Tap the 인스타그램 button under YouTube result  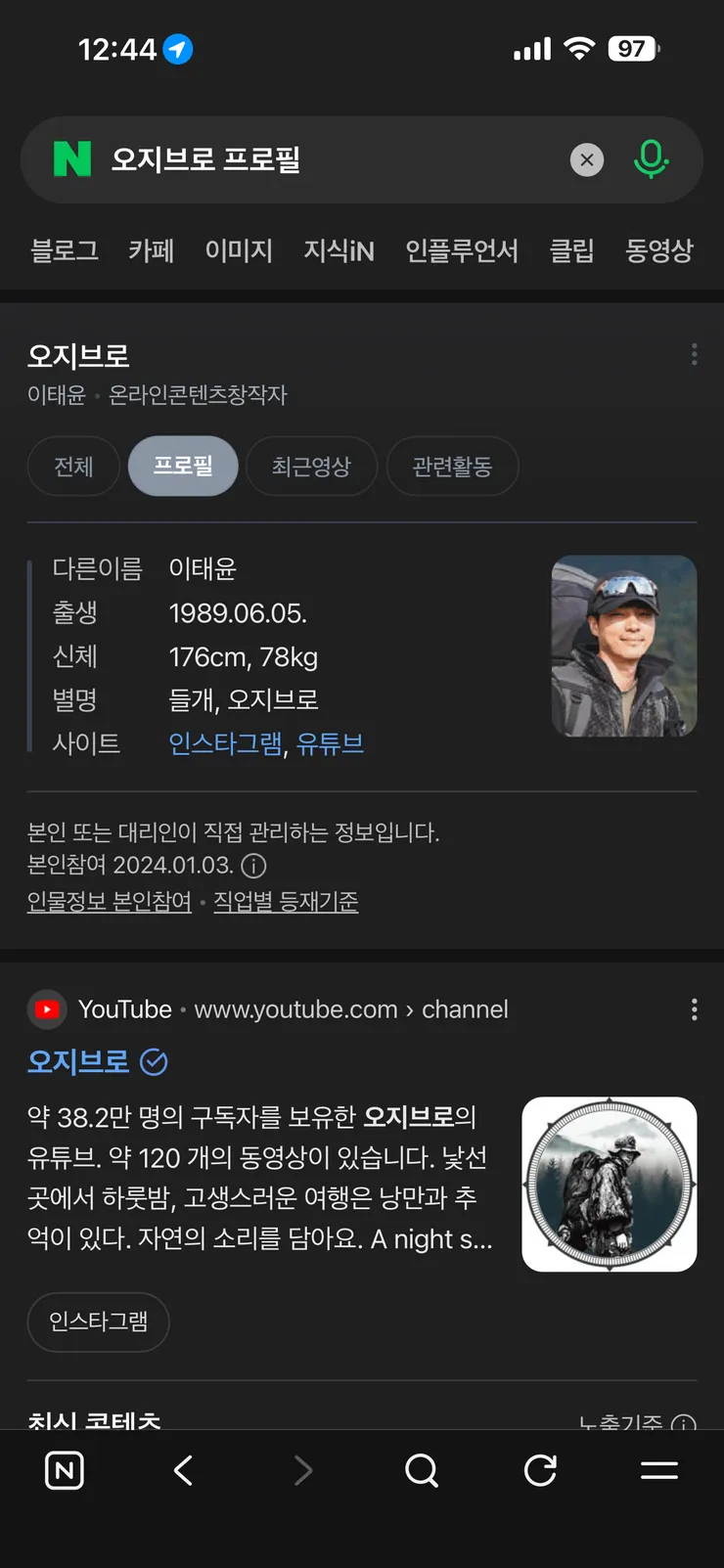tap(98, 1322)
